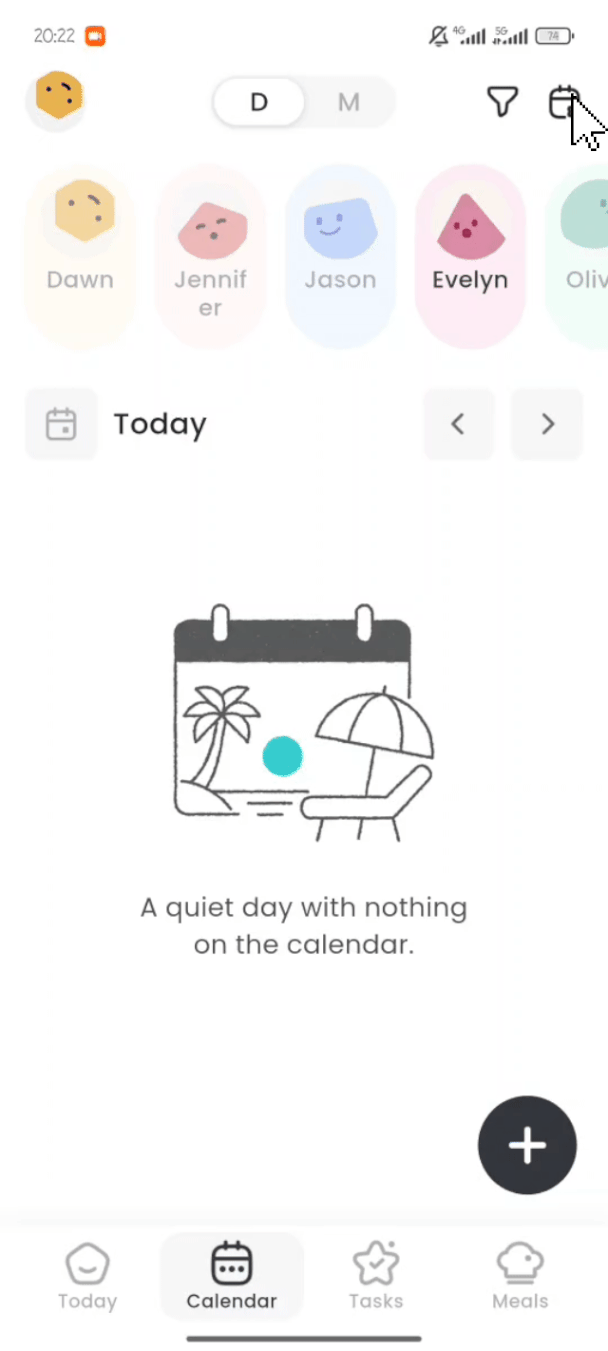Switch to the Tasks tab
This screenshot has height=1351, width=608.
point(376,1276)
